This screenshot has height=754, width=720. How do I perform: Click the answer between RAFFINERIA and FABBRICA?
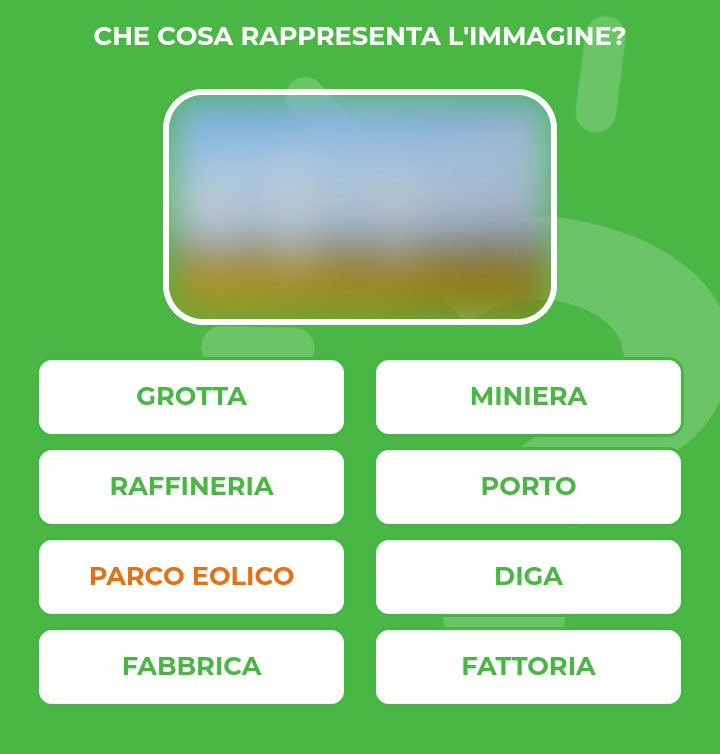[x=191, y=576]
